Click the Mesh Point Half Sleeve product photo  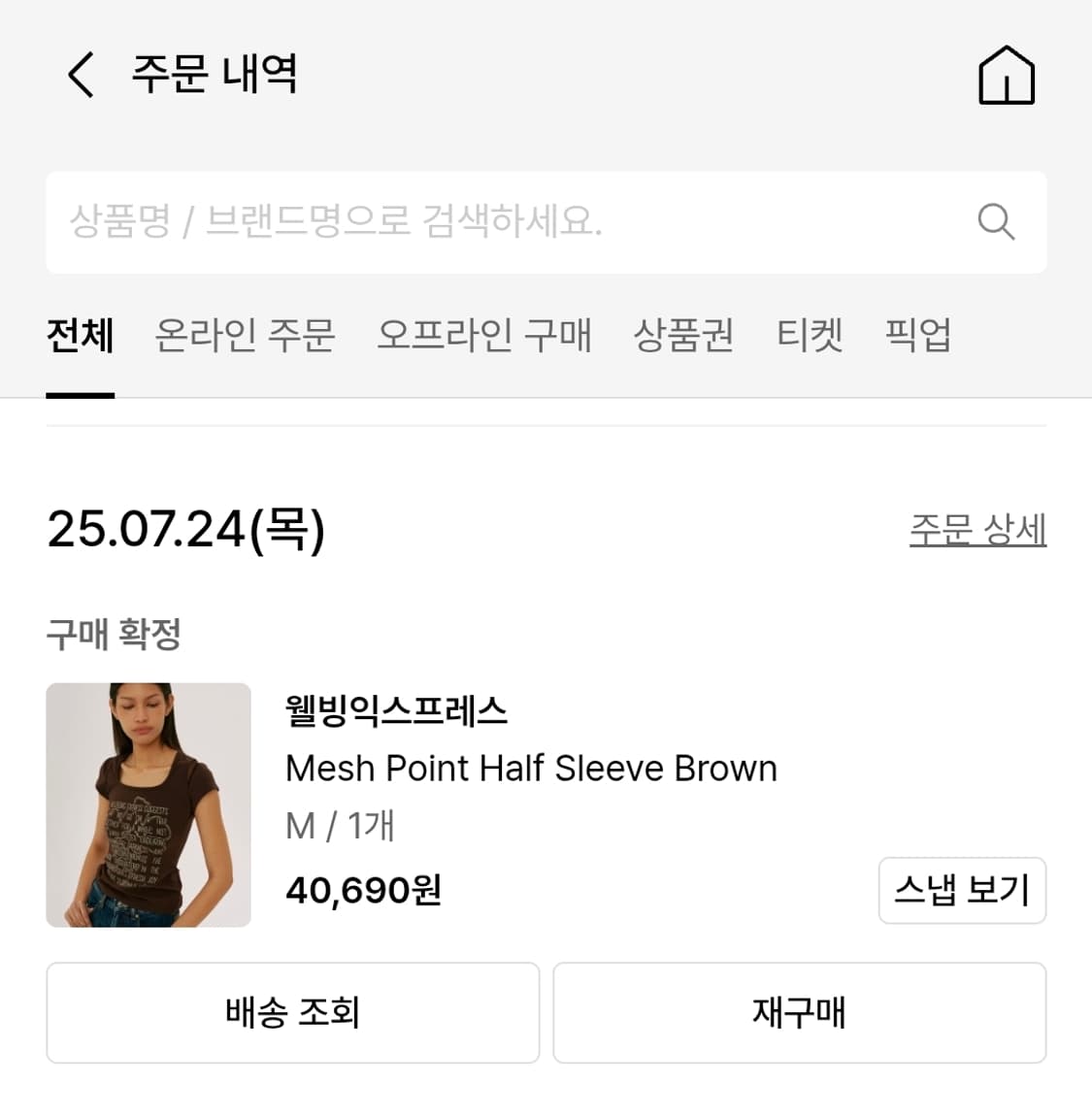point(148,805)
